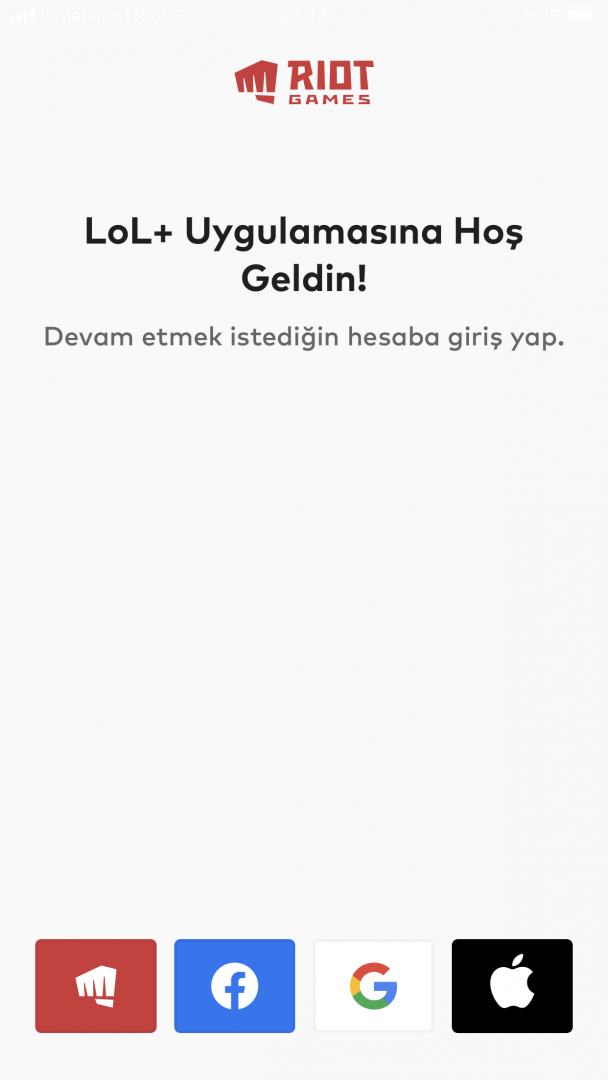Screen dimensions: 608x1080
Task: Sign in with Riot Games account
Action: coord(96,986)
